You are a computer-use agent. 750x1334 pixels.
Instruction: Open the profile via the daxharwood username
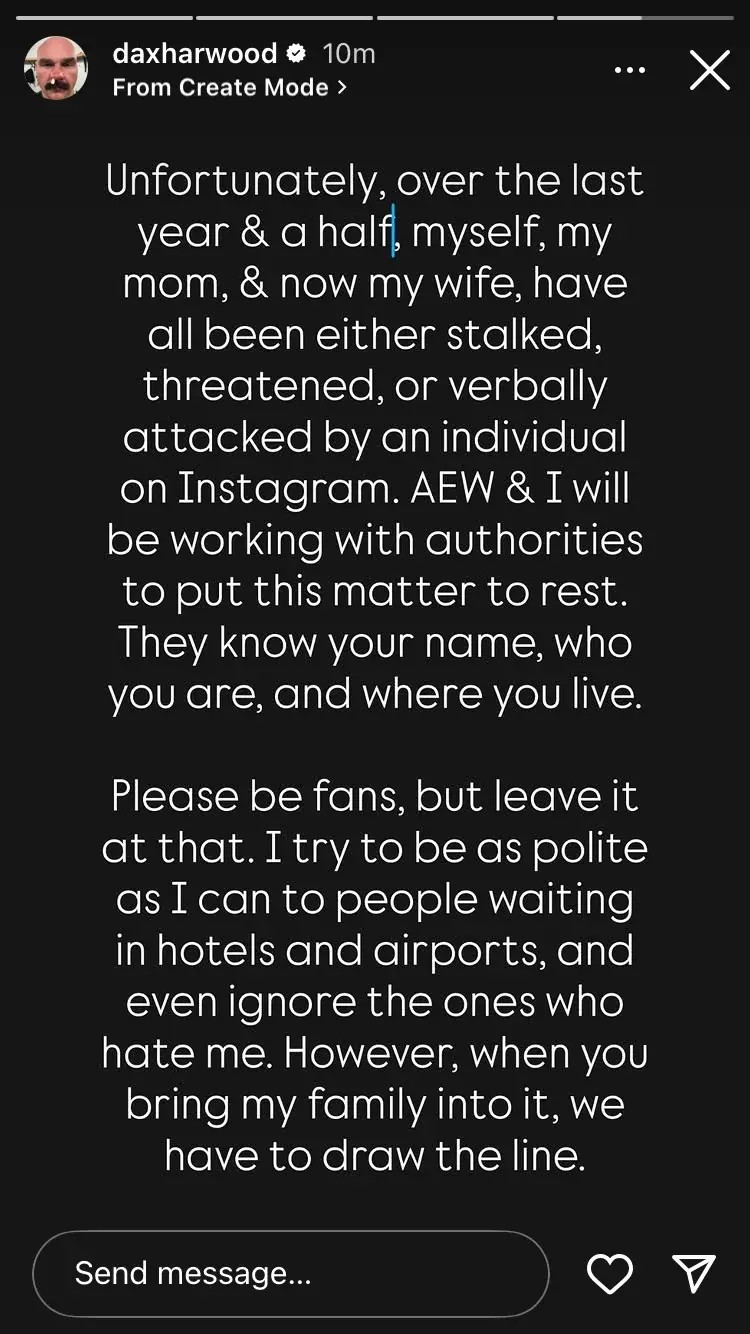[x=193, y=53]
